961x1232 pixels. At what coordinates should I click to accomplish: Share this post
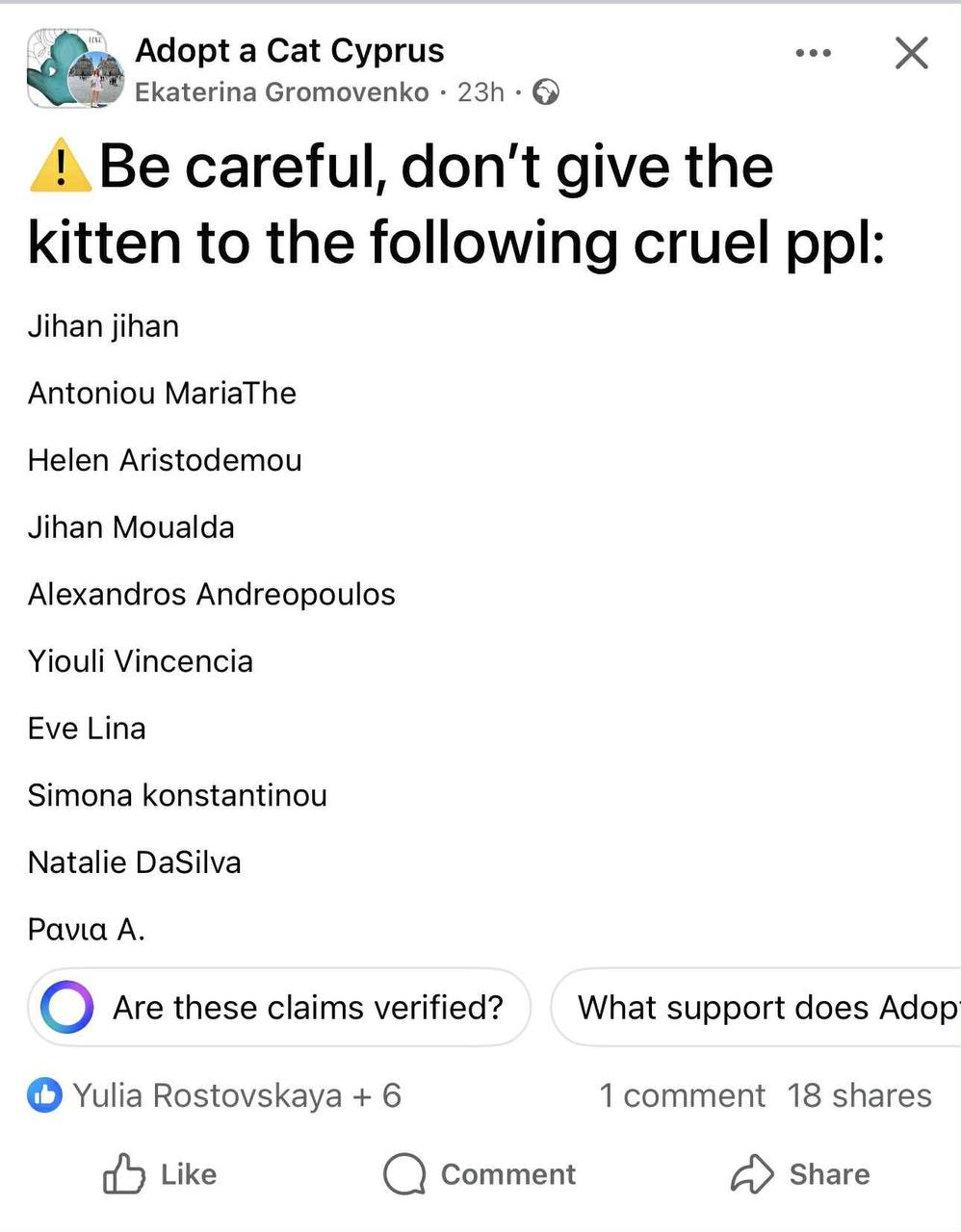(x=800, y=1174)
